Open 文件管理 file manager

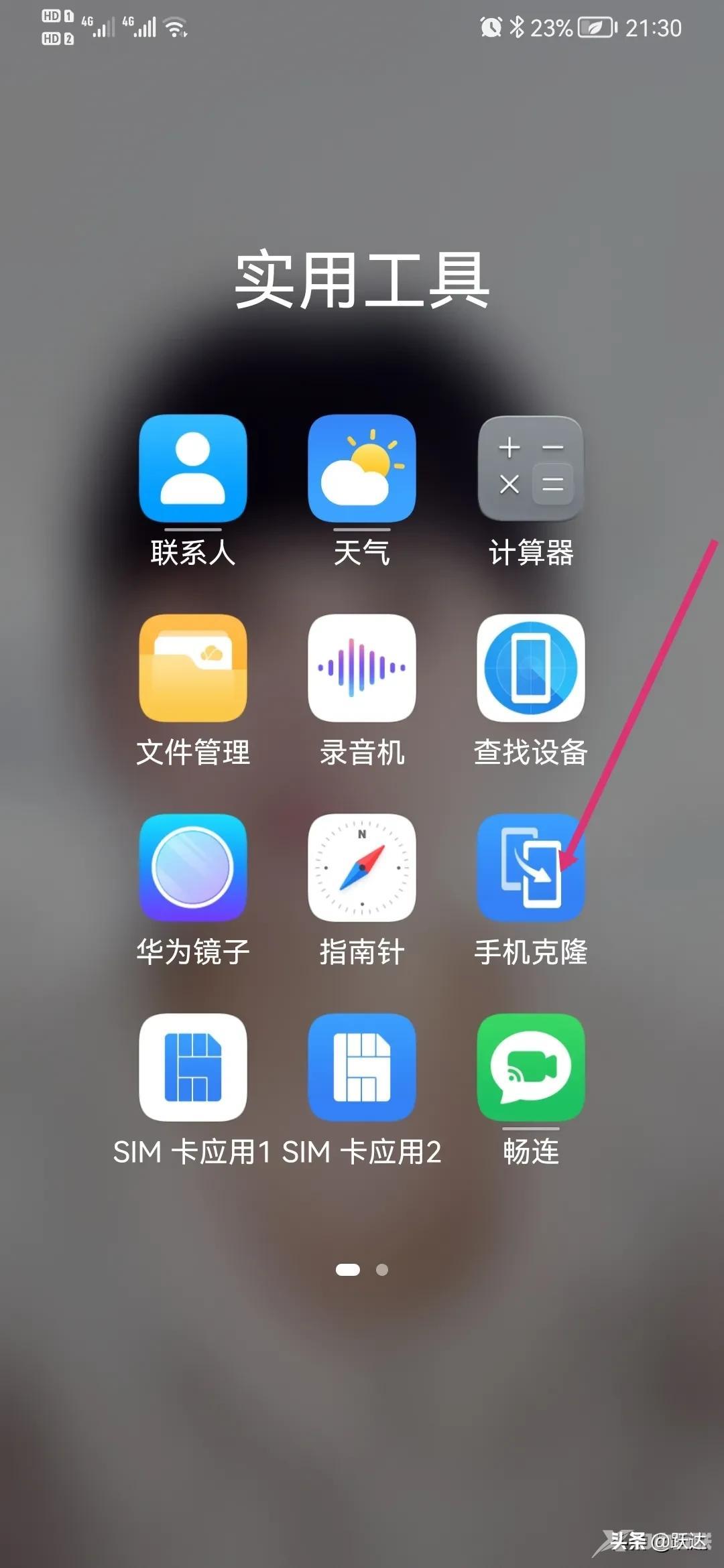[x=192, y=668]
